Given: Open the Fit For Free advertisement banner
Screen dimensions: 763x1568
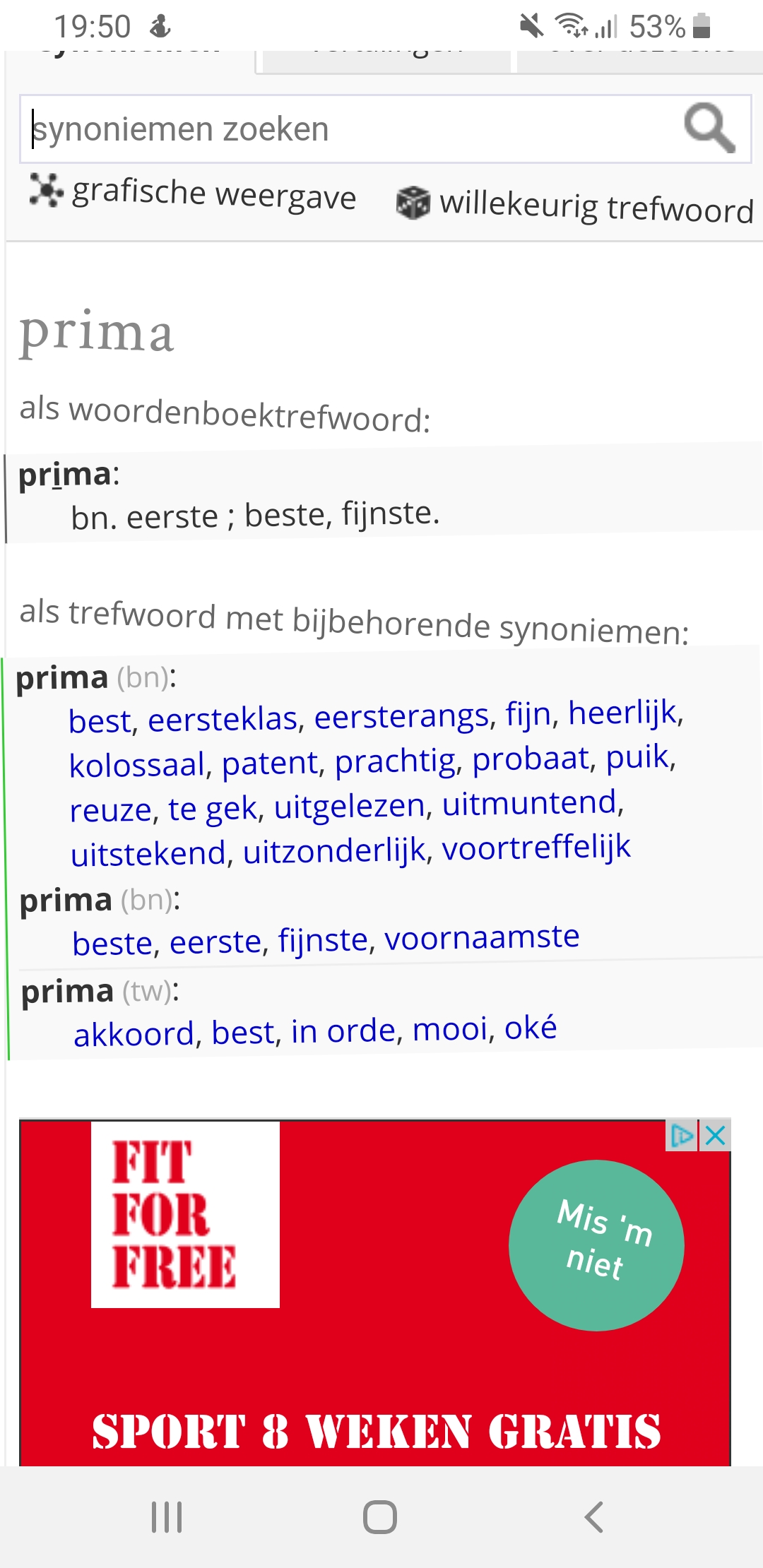Looking at the screenshot, I should pos(374,1293).
